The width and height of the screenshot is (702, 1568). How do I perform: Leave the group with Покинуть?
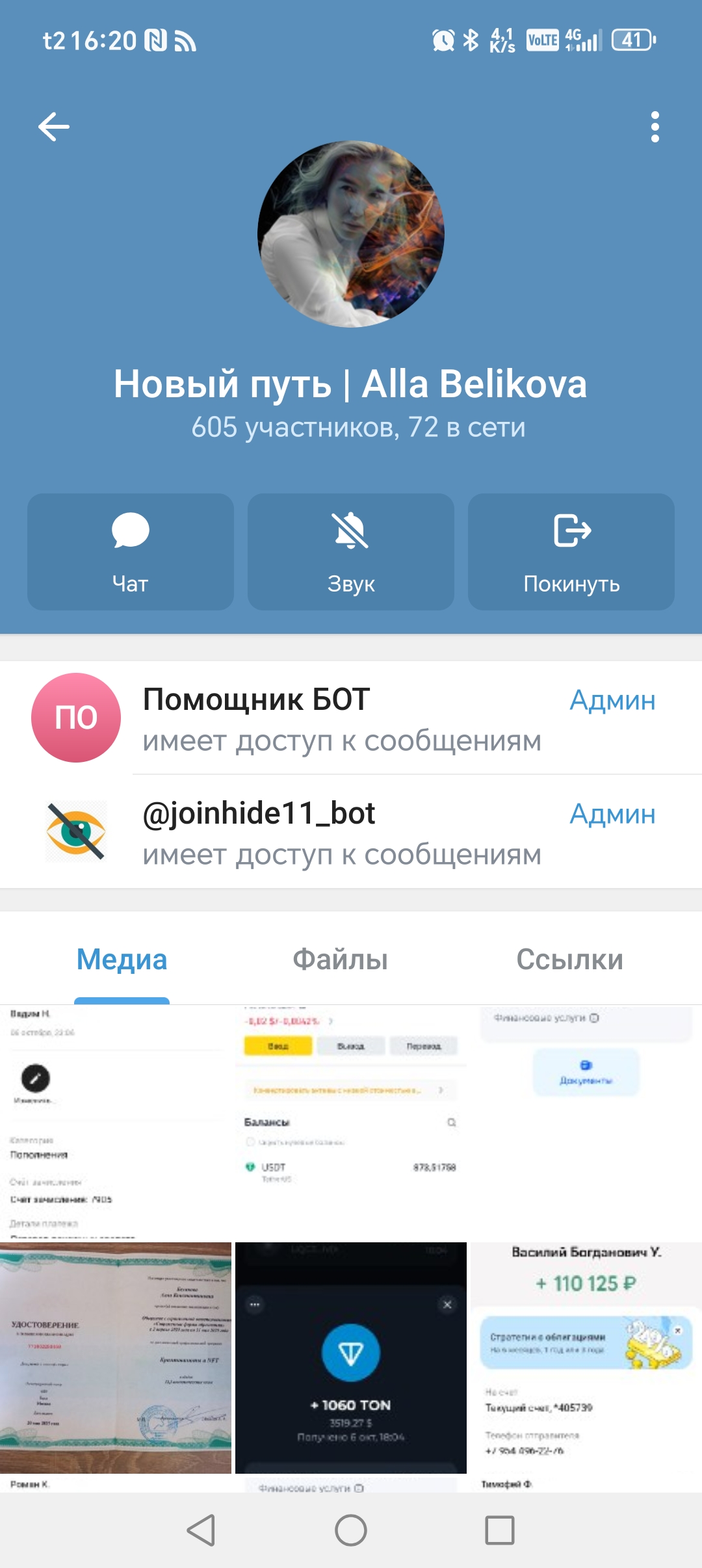[x=571, y=552]
